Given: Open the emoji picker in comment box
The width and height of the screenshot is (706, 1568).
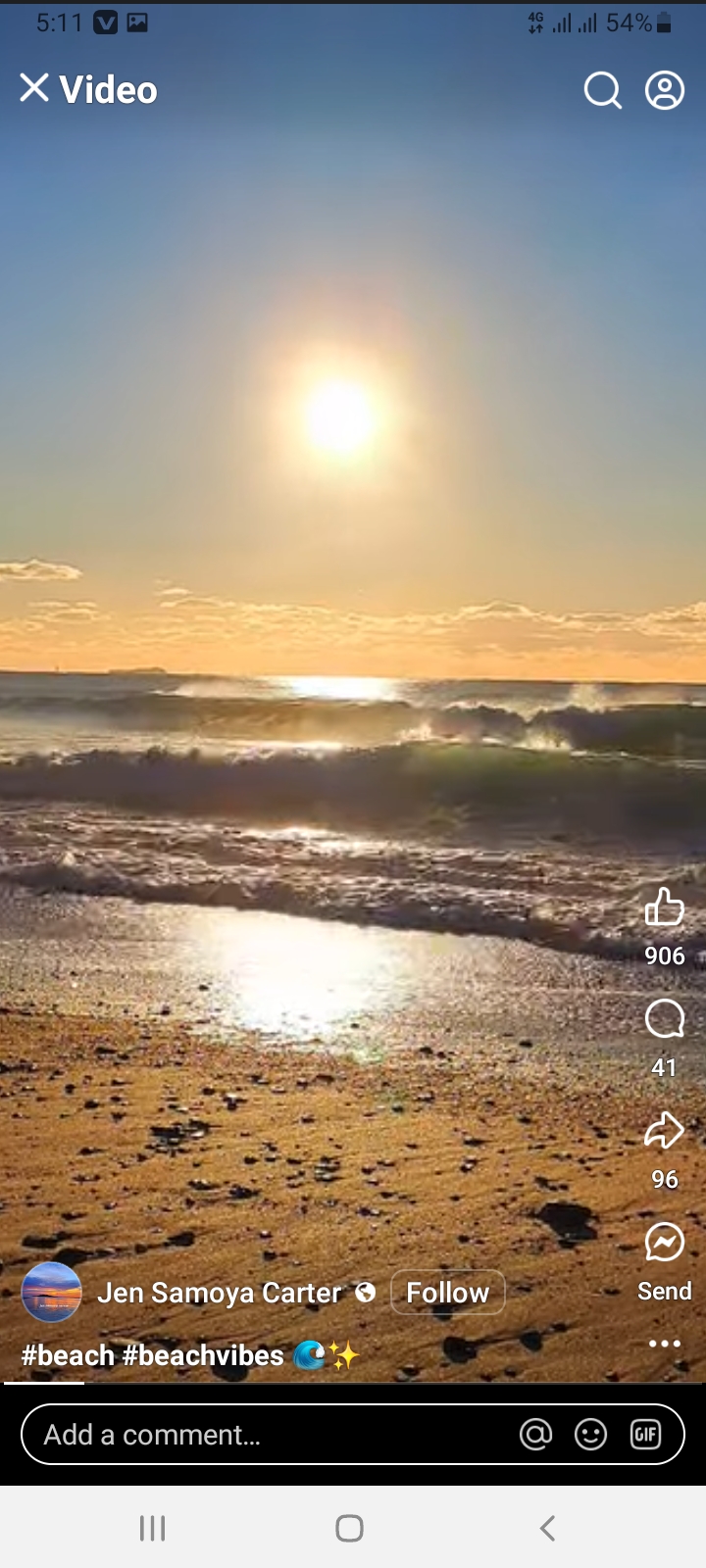Looking at the screenshot, I should 590,1435.
